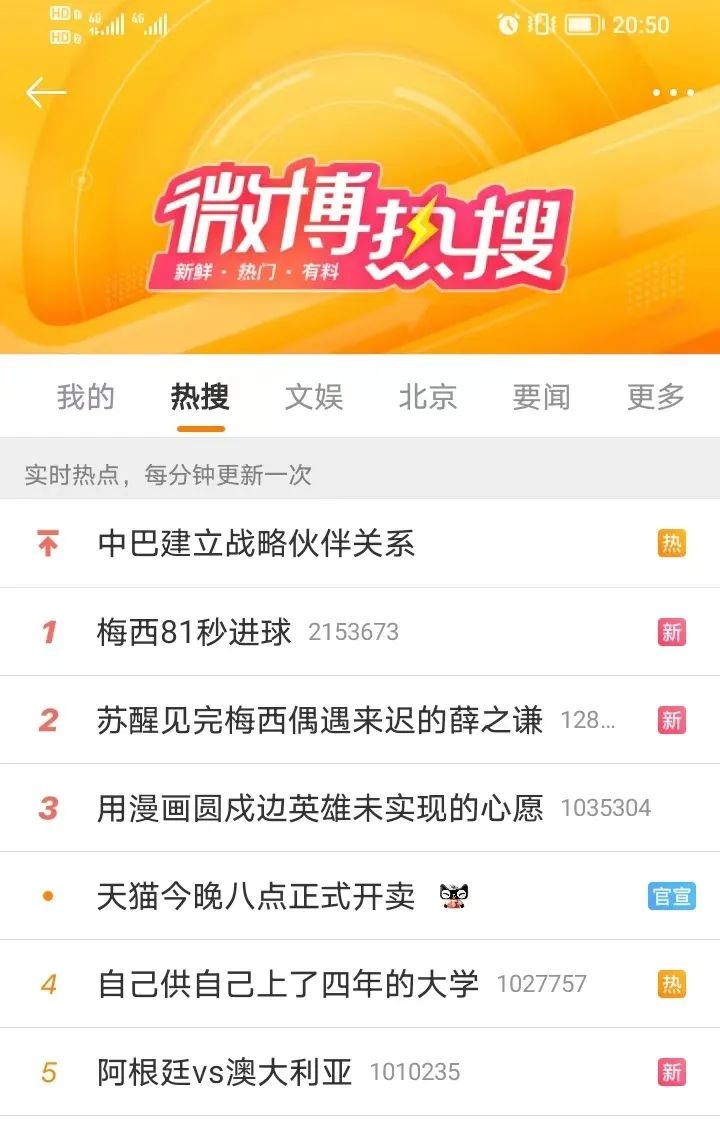Open topic 阿根廷vs澳大利亚
Screen dimensions: 720x1131
click(x=222, y=1072)
